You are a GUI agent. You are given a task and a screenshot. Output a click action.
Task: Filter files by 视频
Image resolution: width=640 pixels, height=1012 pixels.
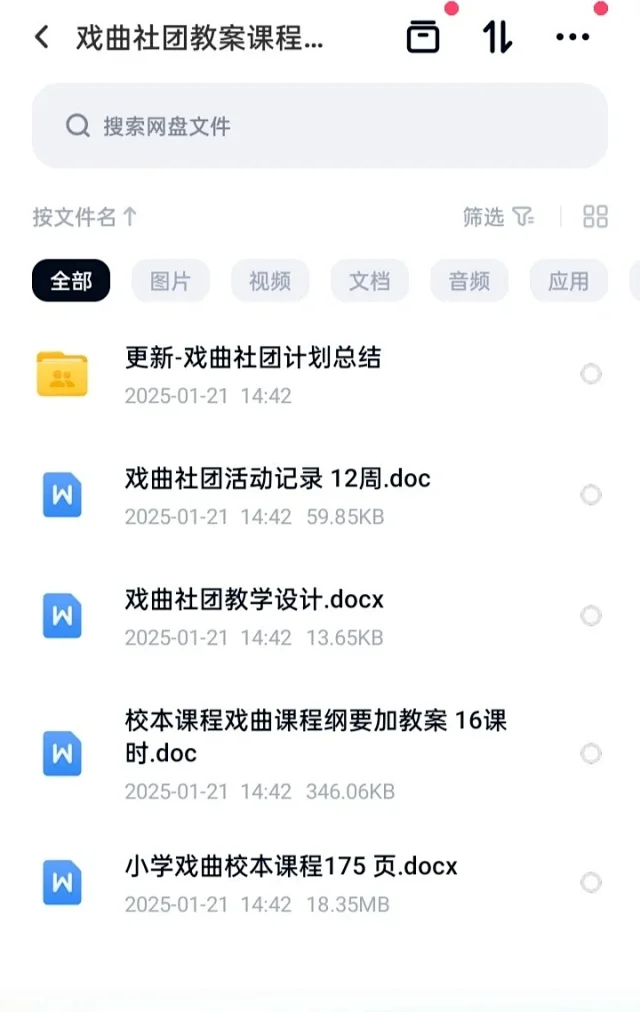point(270,281)
